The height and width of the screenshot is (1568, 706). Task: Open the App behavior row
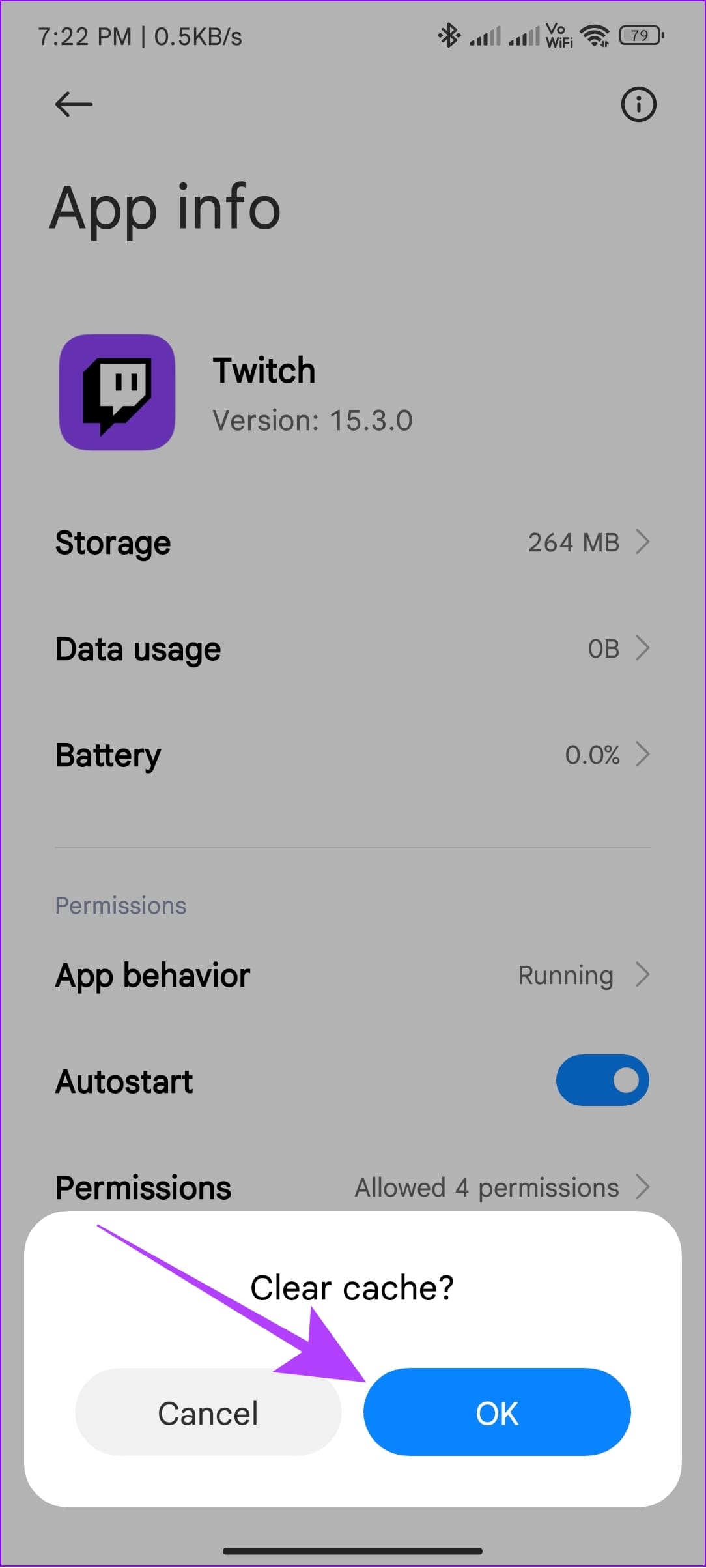(x=353, y=976)
